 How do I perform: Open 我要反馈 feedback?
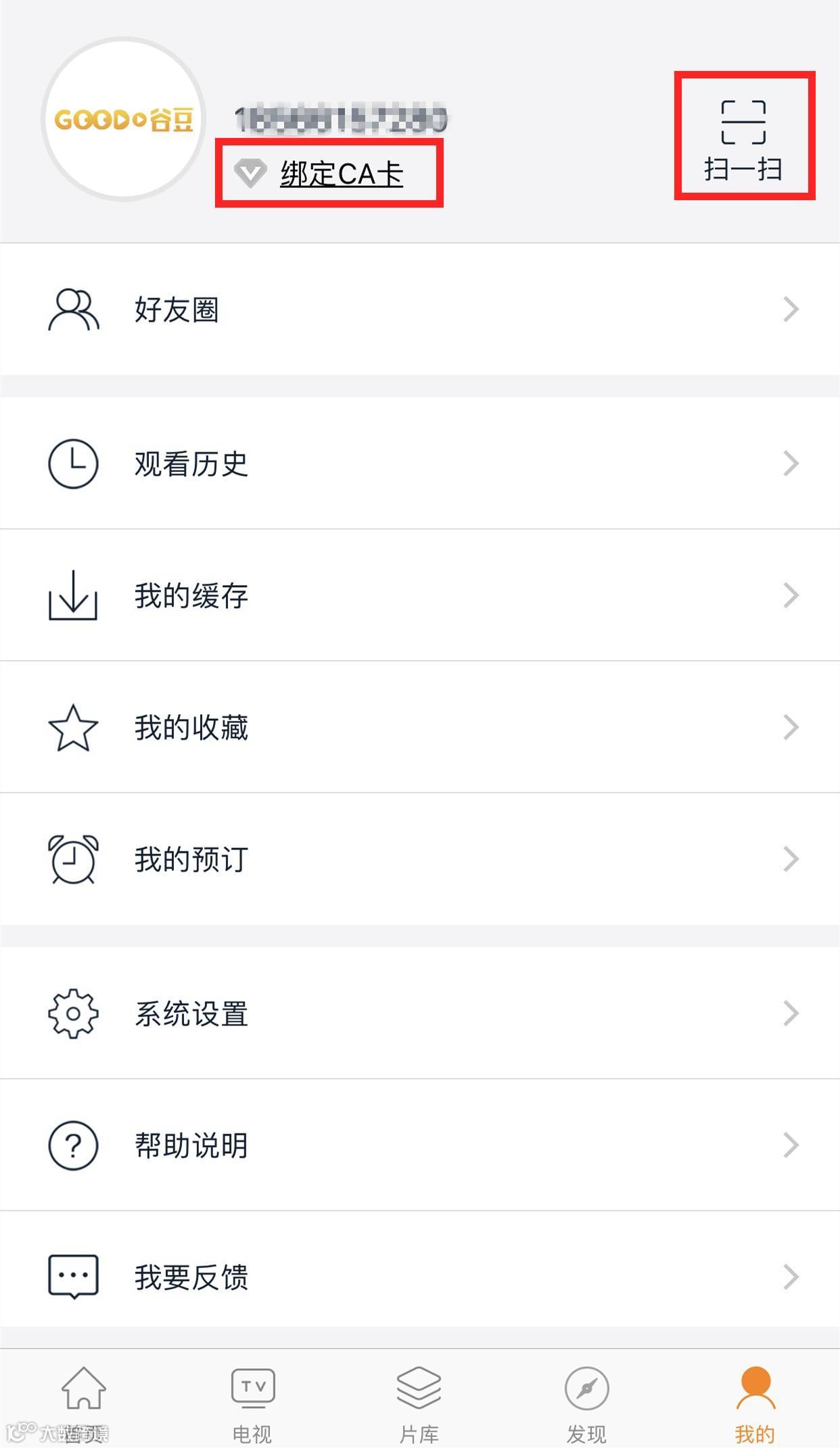tap(419, 1277)
